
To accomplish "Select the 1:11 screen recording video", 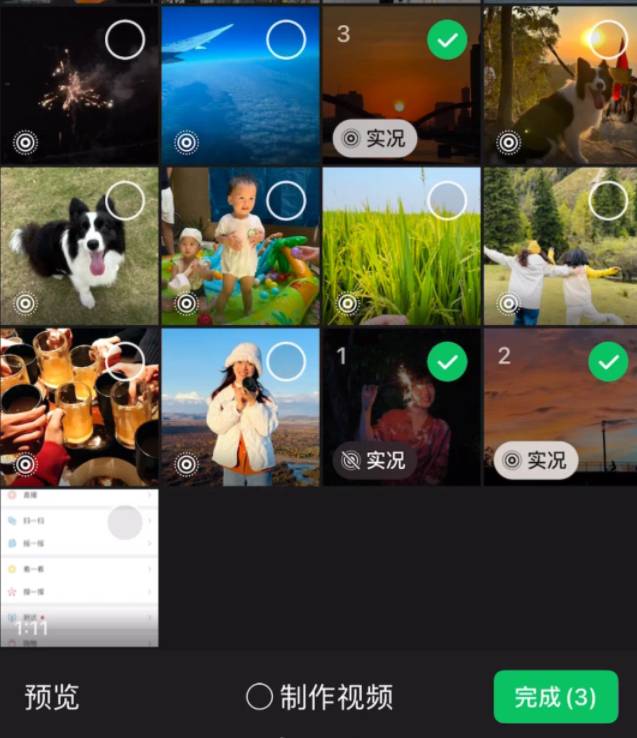I will tap(124, 523).
